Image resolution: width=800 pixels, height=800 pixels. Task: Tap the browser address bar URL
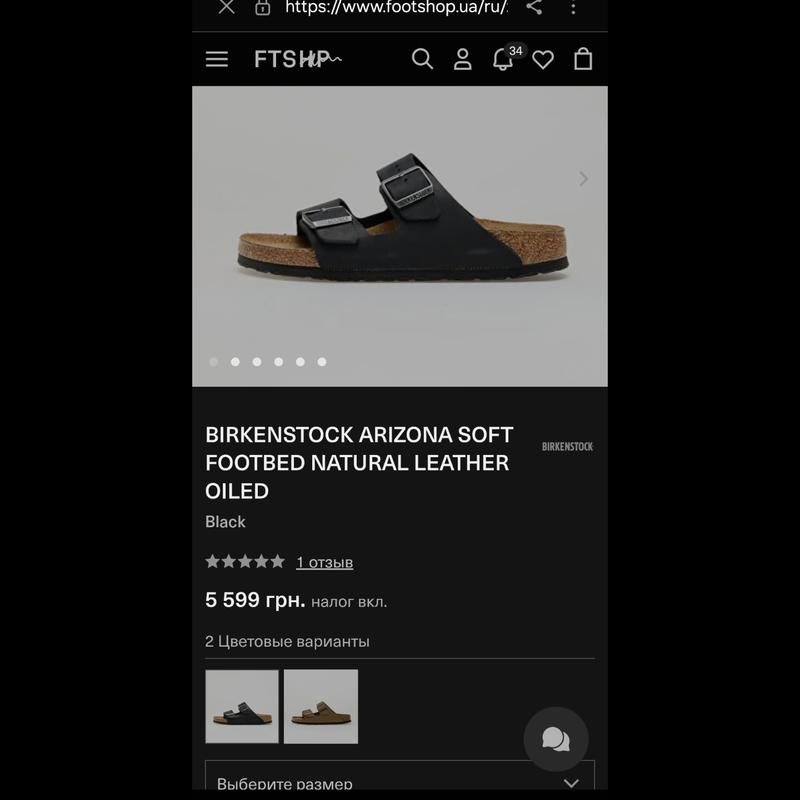[396, 7]
